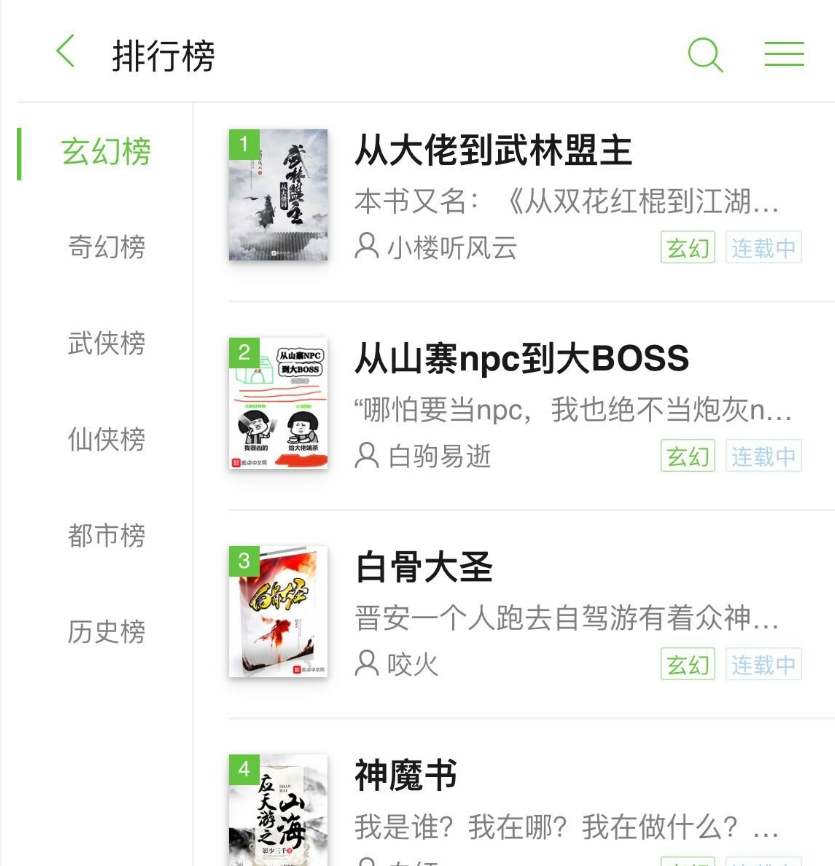Open the 历史榜 category
The height and width of the screenshot is (866, 835).
(x=108, y=633)
